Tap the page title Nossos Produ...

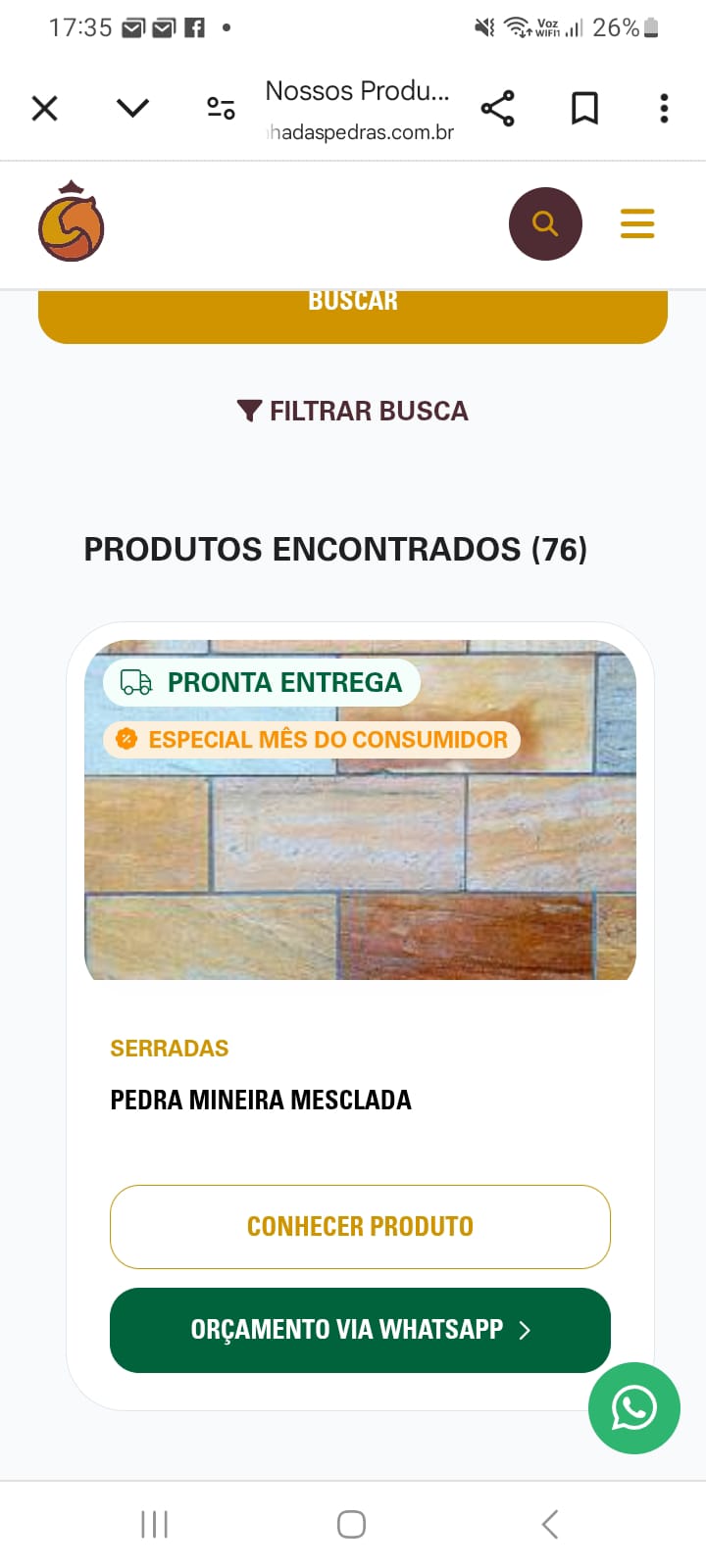pyautogui.click(x=358, y=91)
